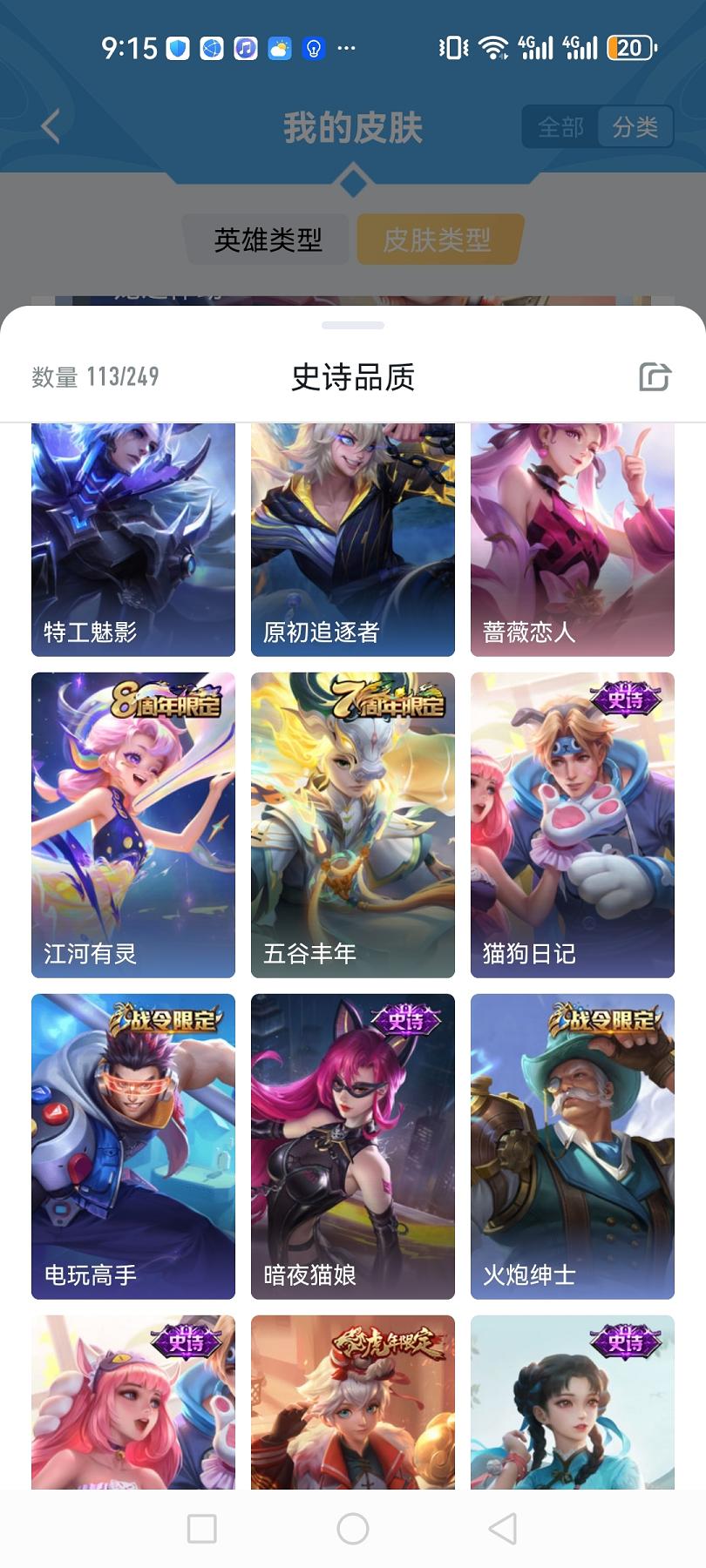Open the 电玩高手 skin card
Viewport: 706px width, 1568px height.
(x=133, y=1146)
